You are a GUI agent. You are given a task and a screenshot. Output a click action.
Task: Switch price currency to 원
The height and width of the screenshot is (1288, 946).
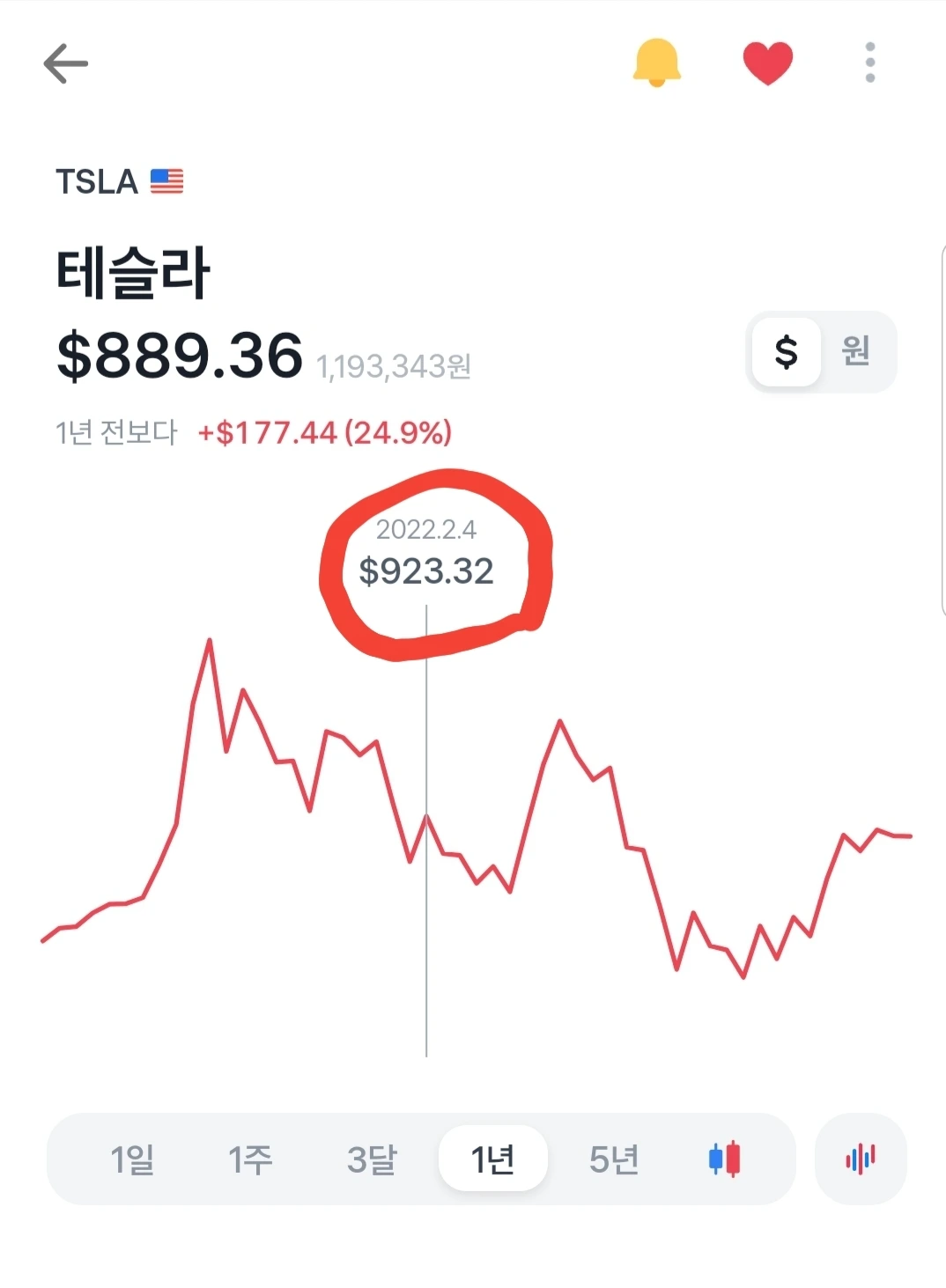point(855,351)
